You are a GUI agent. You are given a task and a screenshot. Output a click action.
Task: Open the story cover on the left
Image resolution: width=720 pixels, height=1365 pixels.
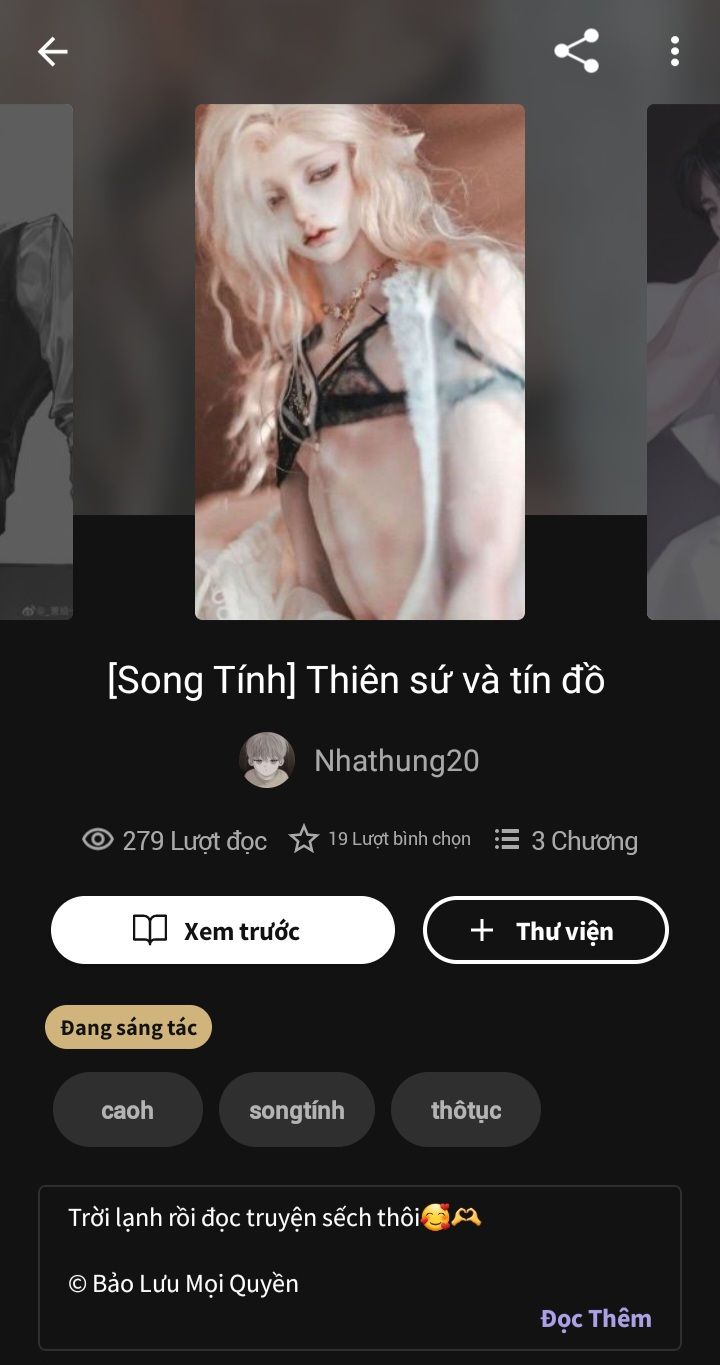(36, 362)
